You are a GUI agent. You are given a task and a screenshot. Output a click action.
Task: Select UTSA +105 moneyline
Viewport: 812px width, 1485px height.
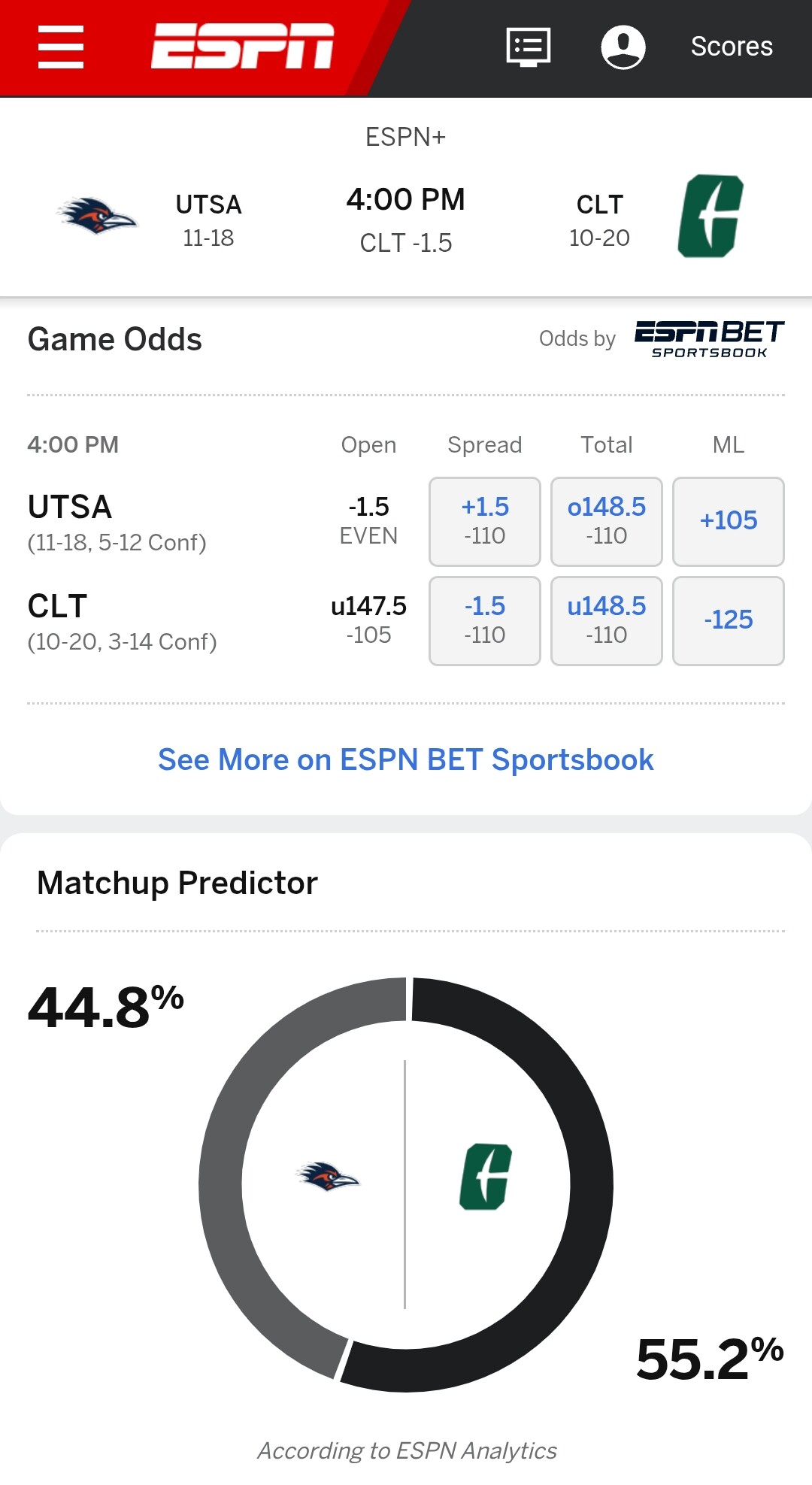(729, 522)
